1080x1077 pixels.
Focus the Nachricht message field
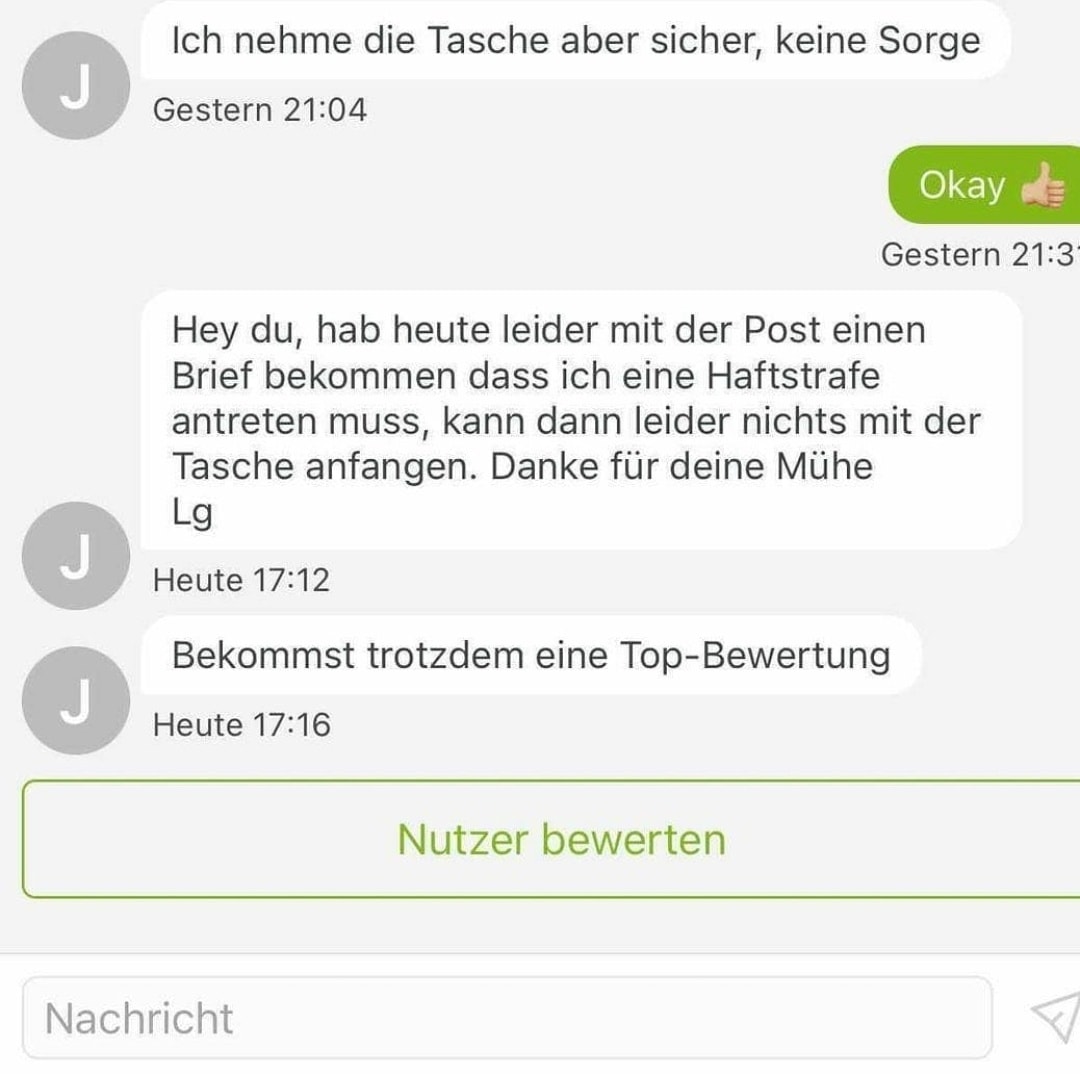507,1018
